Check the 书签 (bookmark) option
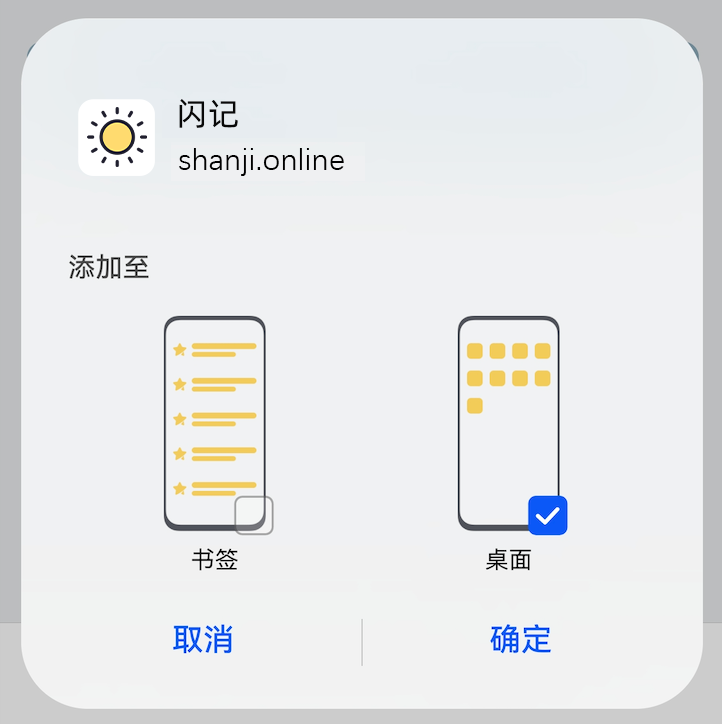722x724 pixels. [x=254, y=515]
